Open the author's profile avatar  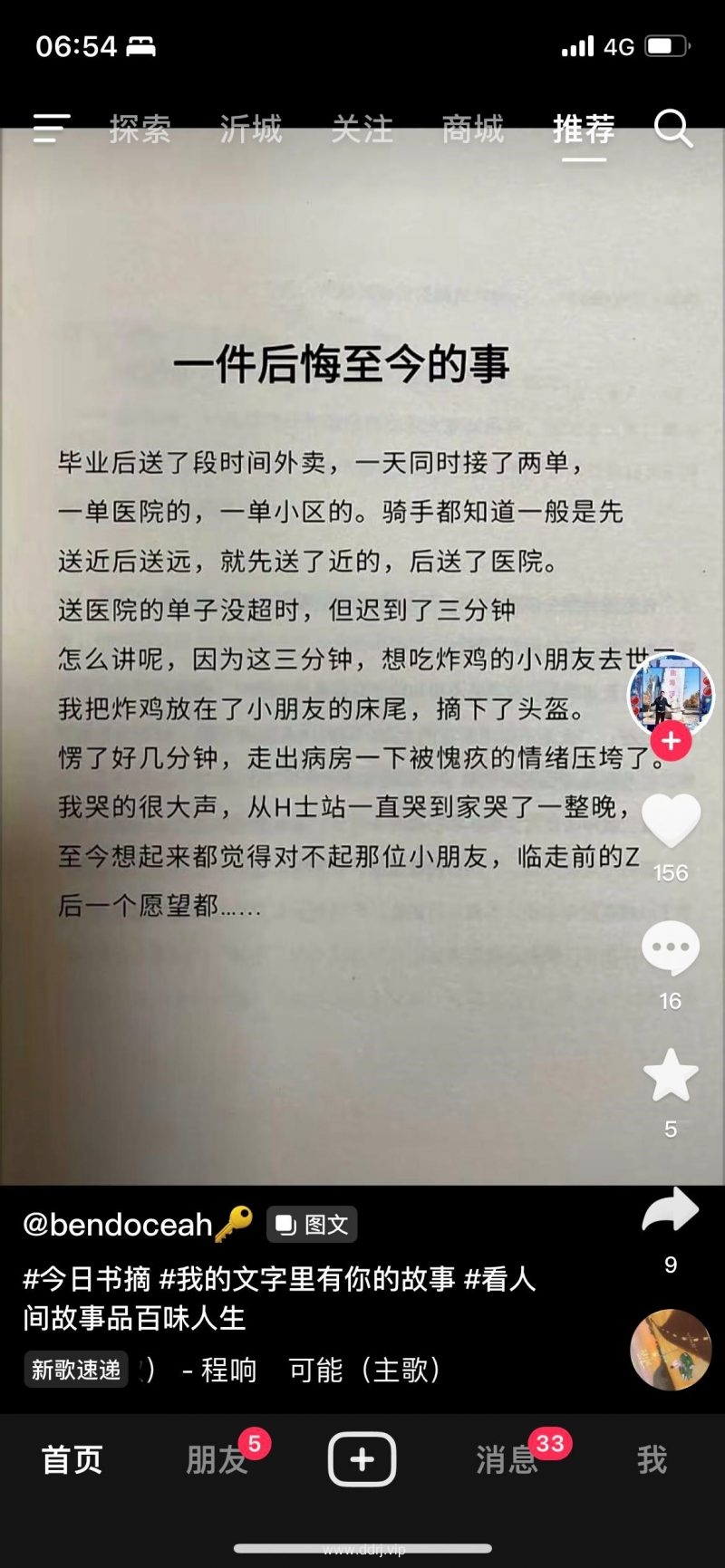pyautogui.click(x=671, y=694)
